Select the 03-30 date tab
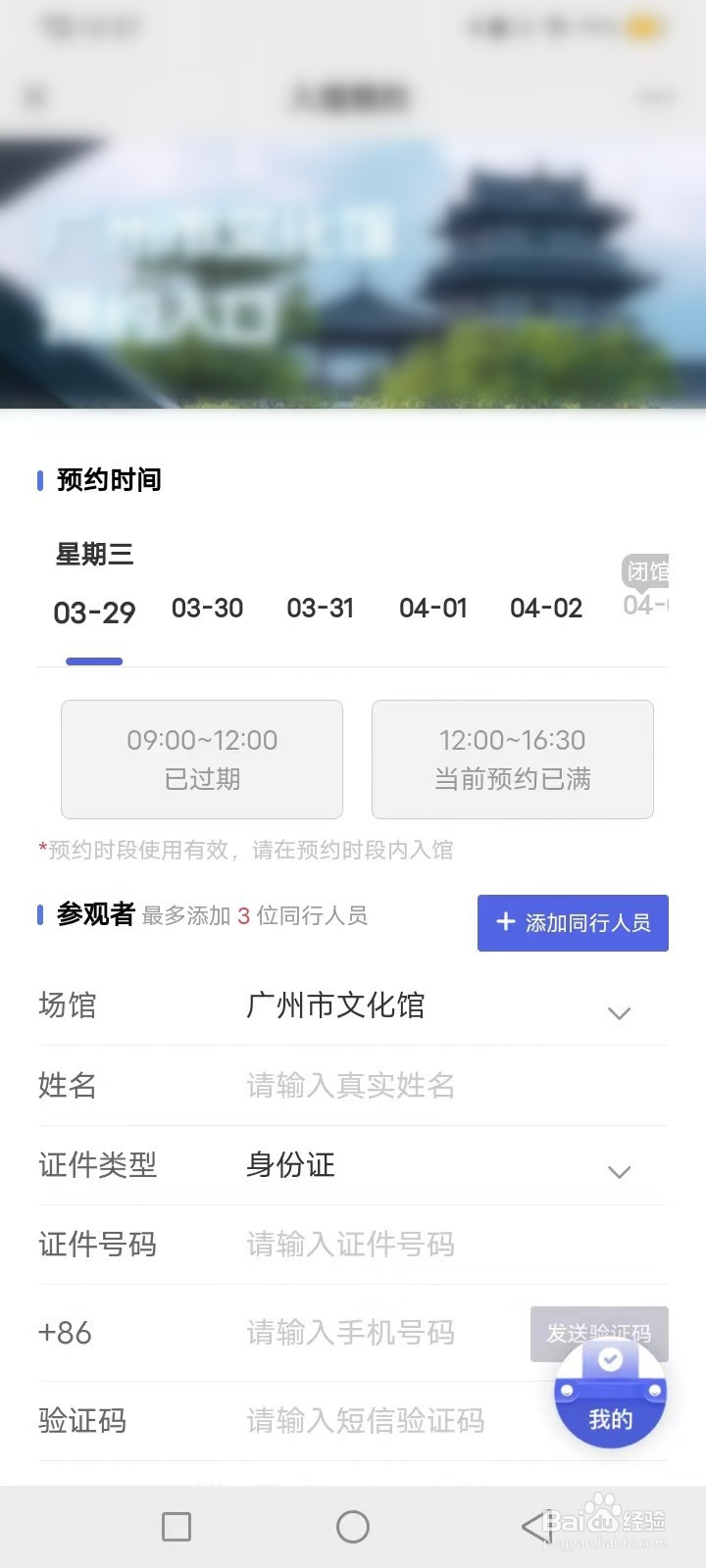Image resolution: width=706 pixels, height=1568 pixels. click(207, 608)
